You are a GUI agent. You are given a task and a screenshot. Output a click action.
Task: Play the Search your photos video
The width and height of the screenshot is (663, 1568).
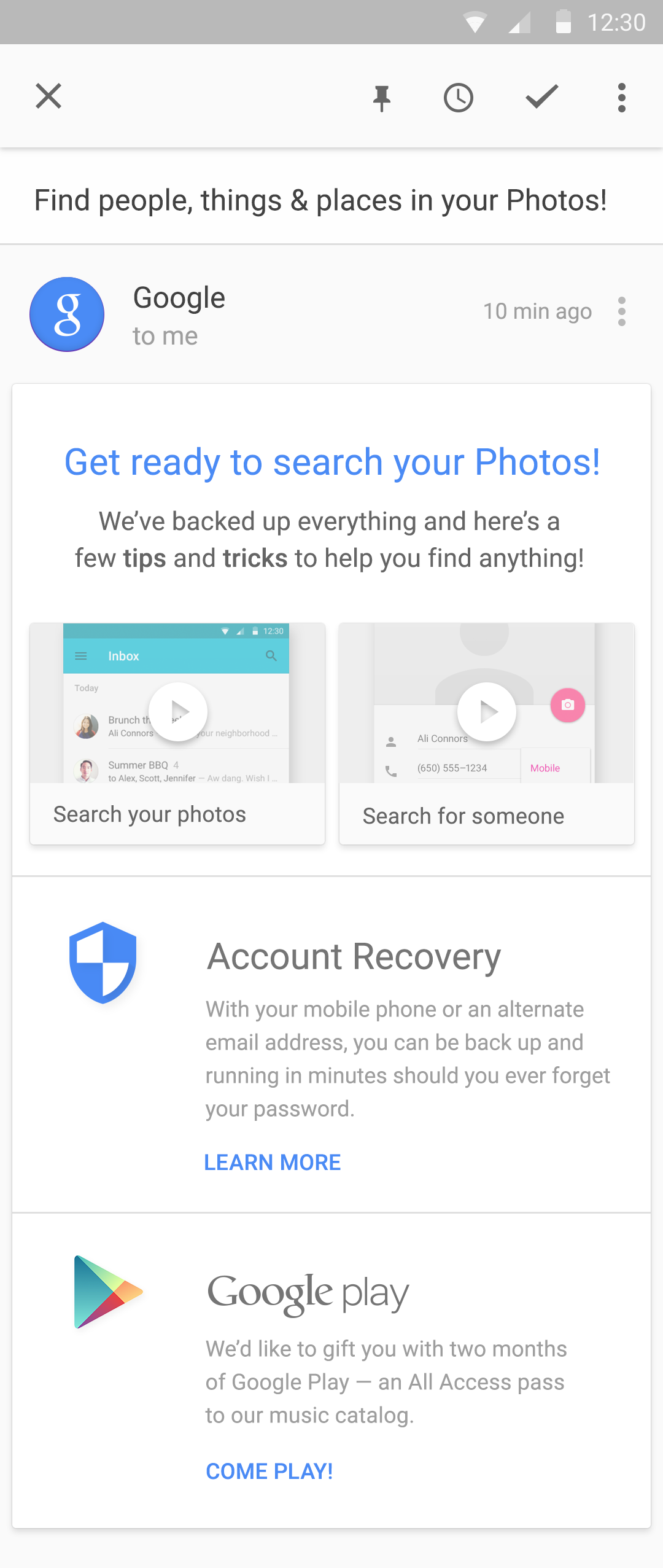178,712
